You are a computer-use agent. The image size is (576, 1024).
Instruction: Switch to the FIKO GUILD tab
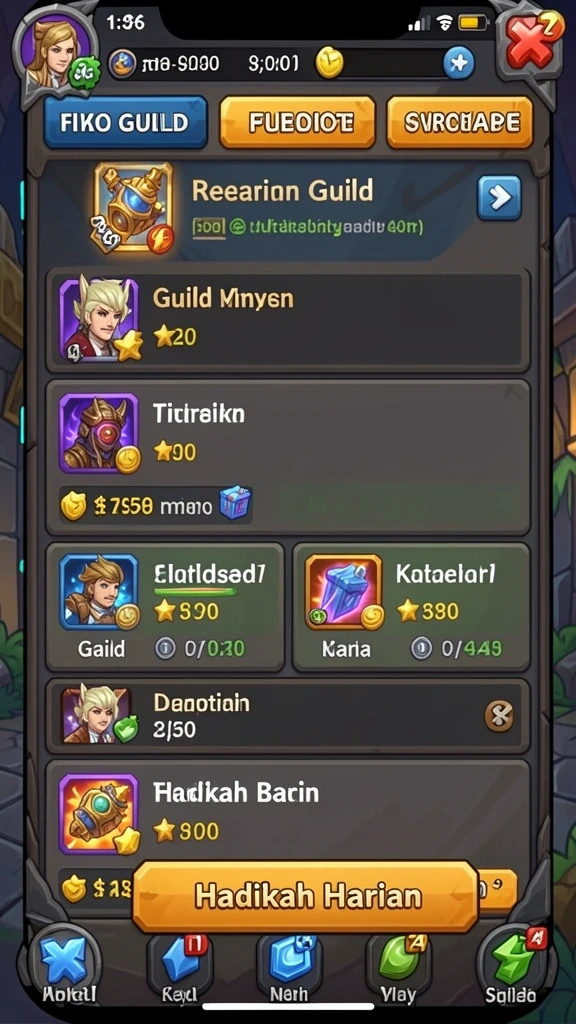click(x=125, y=122)
